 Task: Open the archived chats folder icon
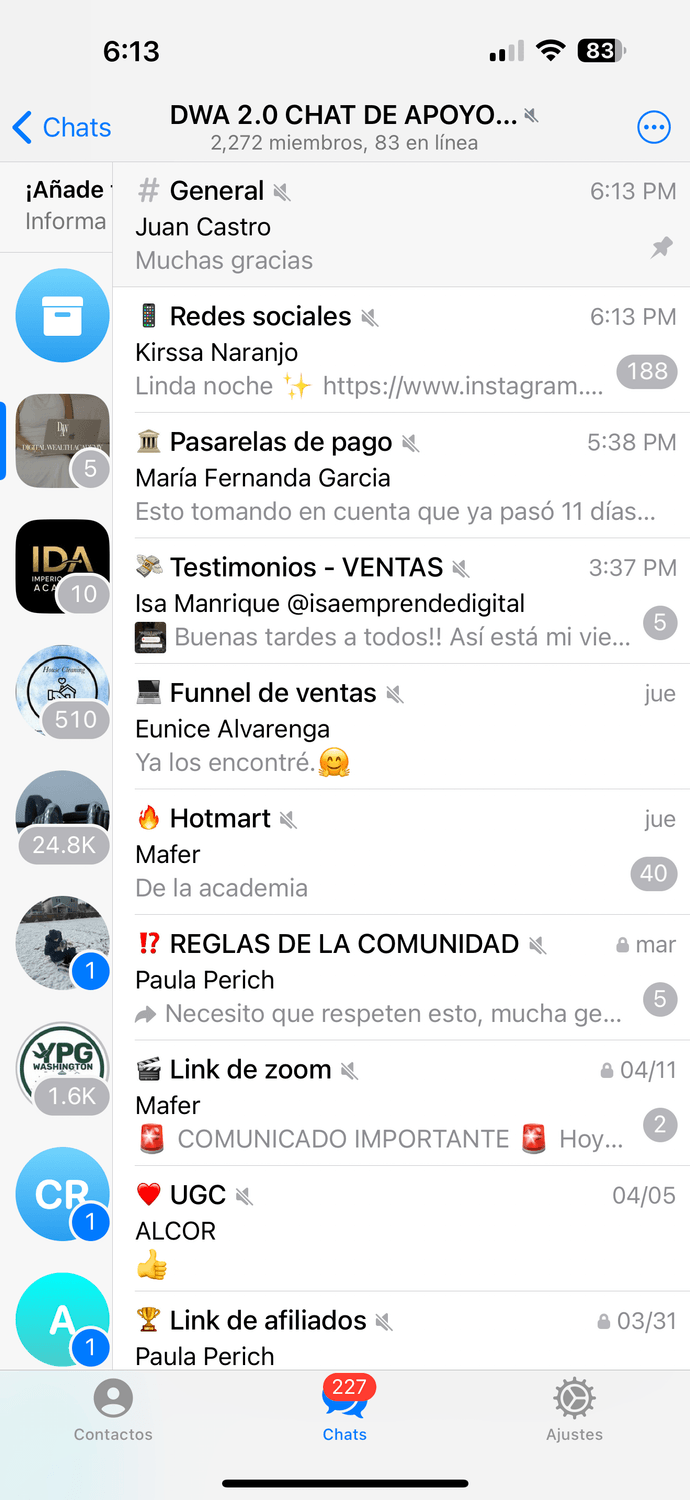pyautogui.click(x=62, y=316)
